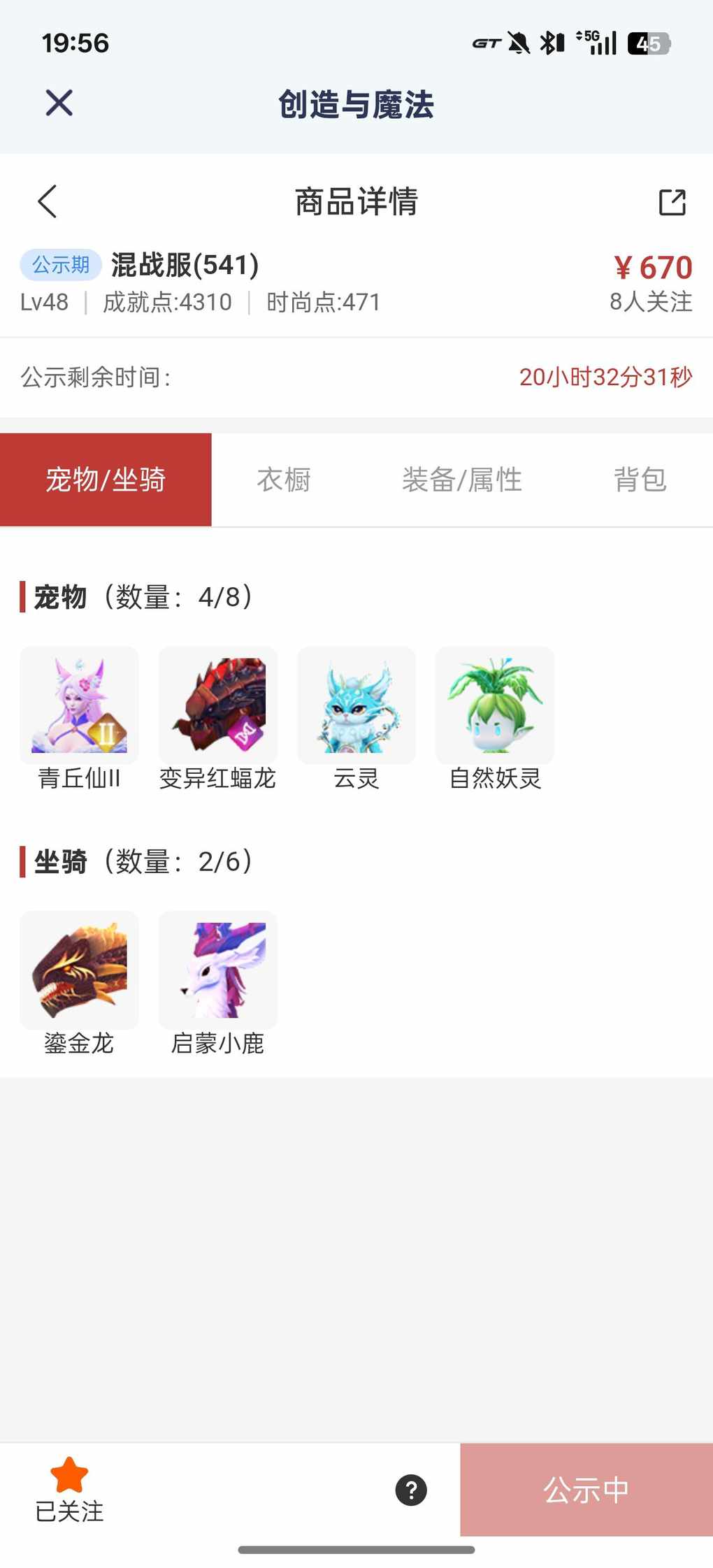Go back from 商品详情
This screenshot has width=713, height=1568.
48,202
